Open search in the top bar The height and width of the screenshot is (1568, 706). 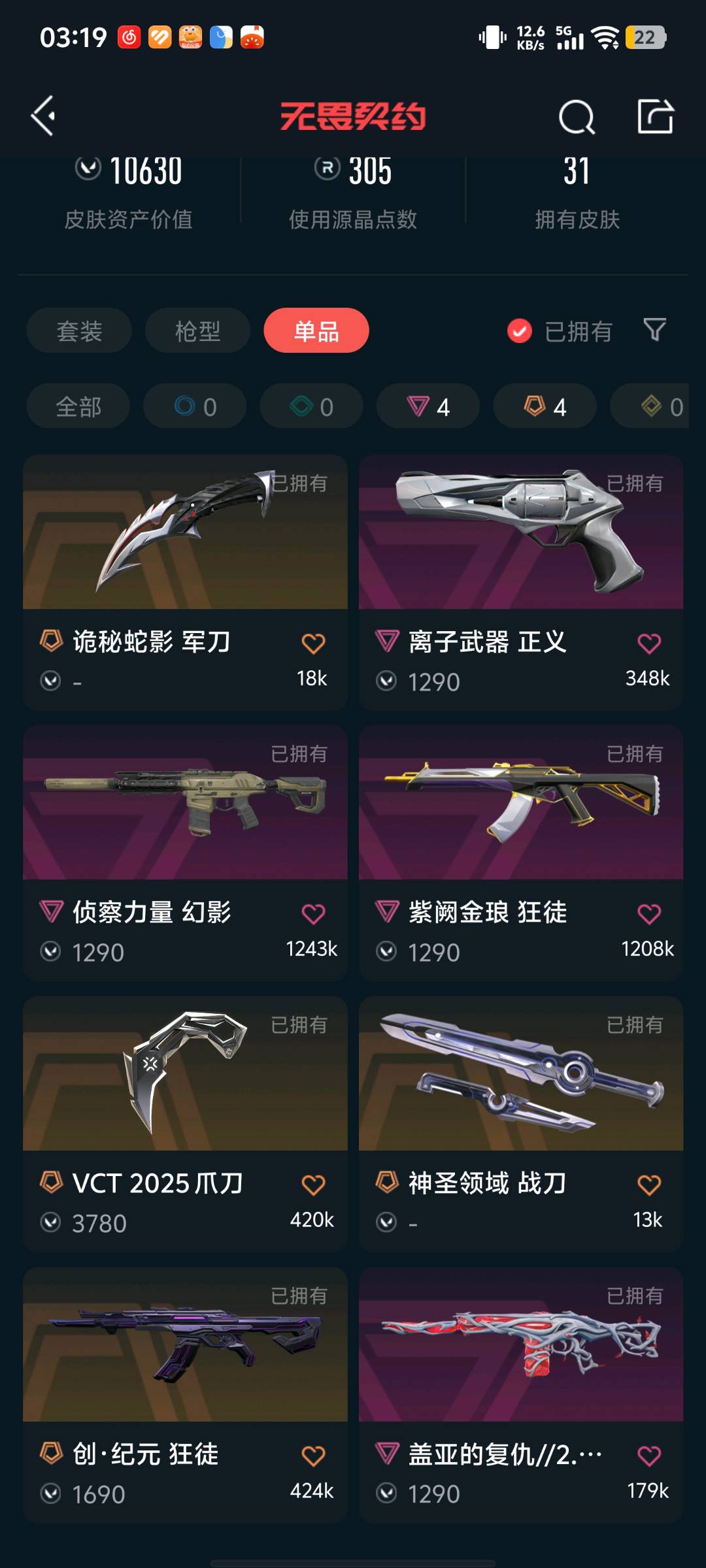pos(576,118)
